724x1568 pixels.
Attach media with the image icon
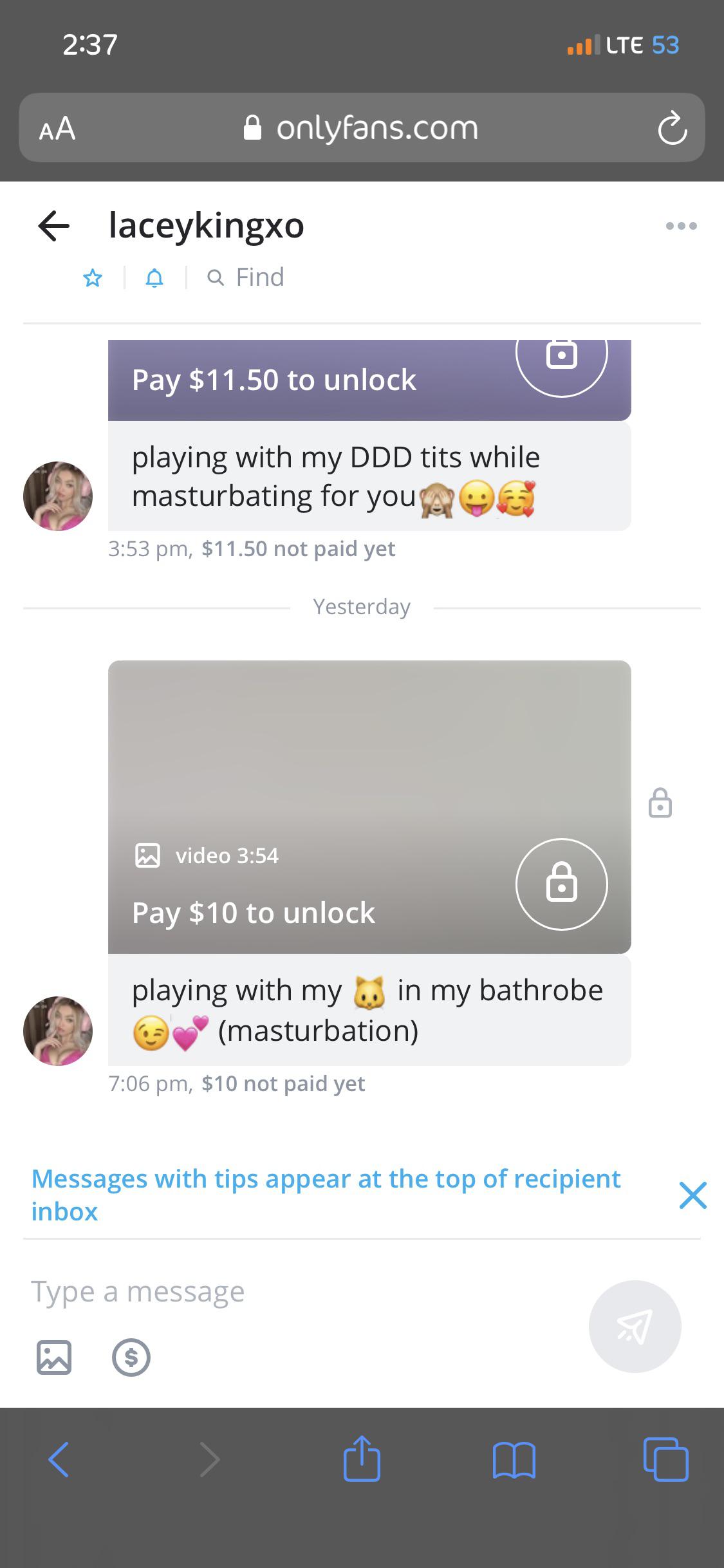click(x=54, y=1358)
